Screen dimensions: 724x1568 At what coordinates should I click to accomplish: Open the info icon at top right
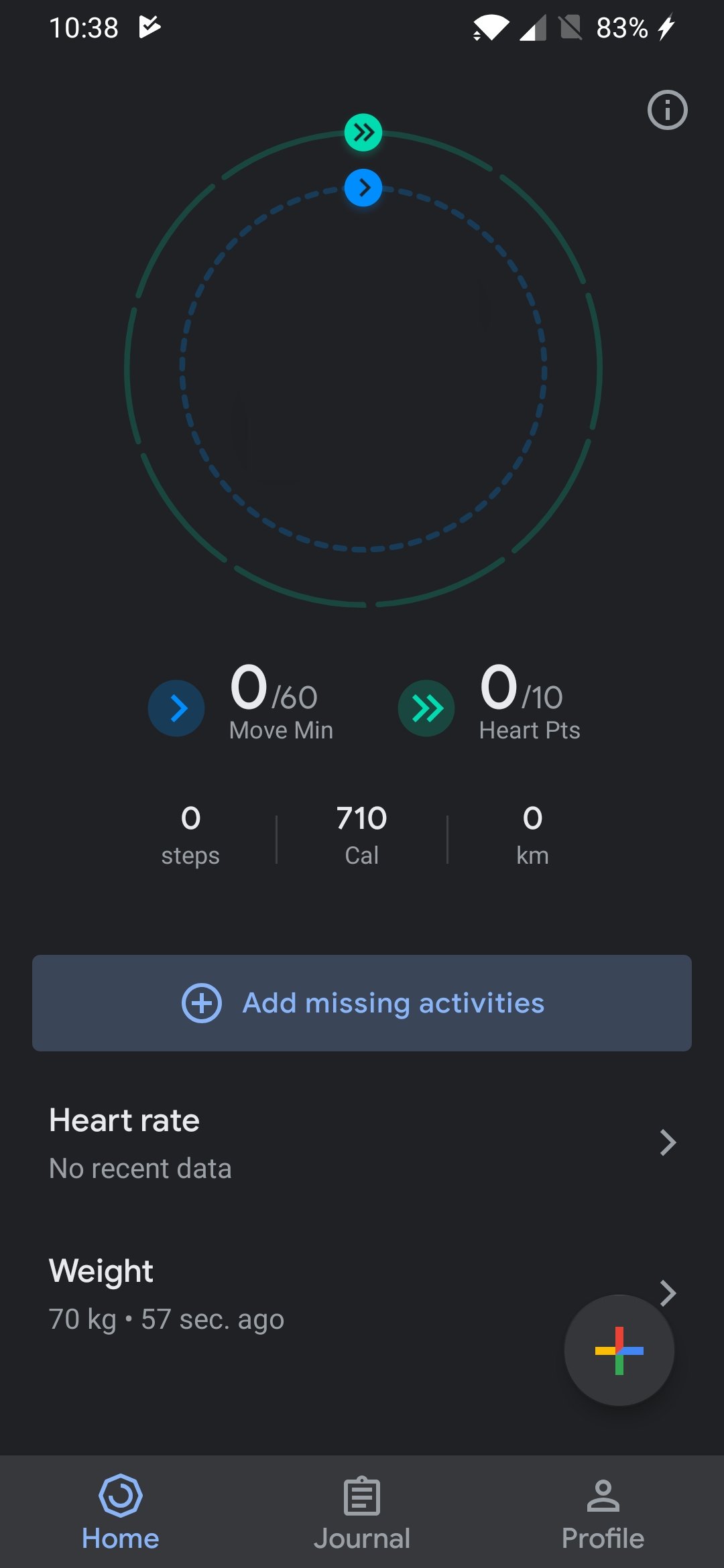pyautogui.click(x=667, y=110)
